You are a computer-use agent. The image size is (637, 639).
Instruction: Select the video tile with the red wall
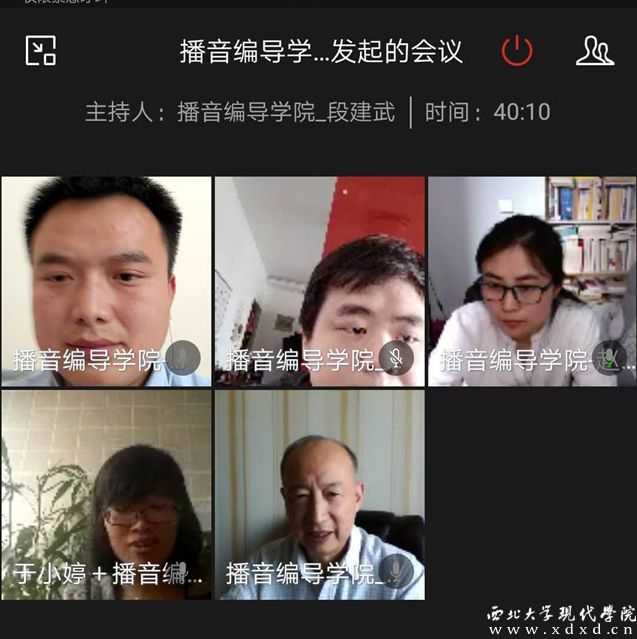(x=319, y=281)
